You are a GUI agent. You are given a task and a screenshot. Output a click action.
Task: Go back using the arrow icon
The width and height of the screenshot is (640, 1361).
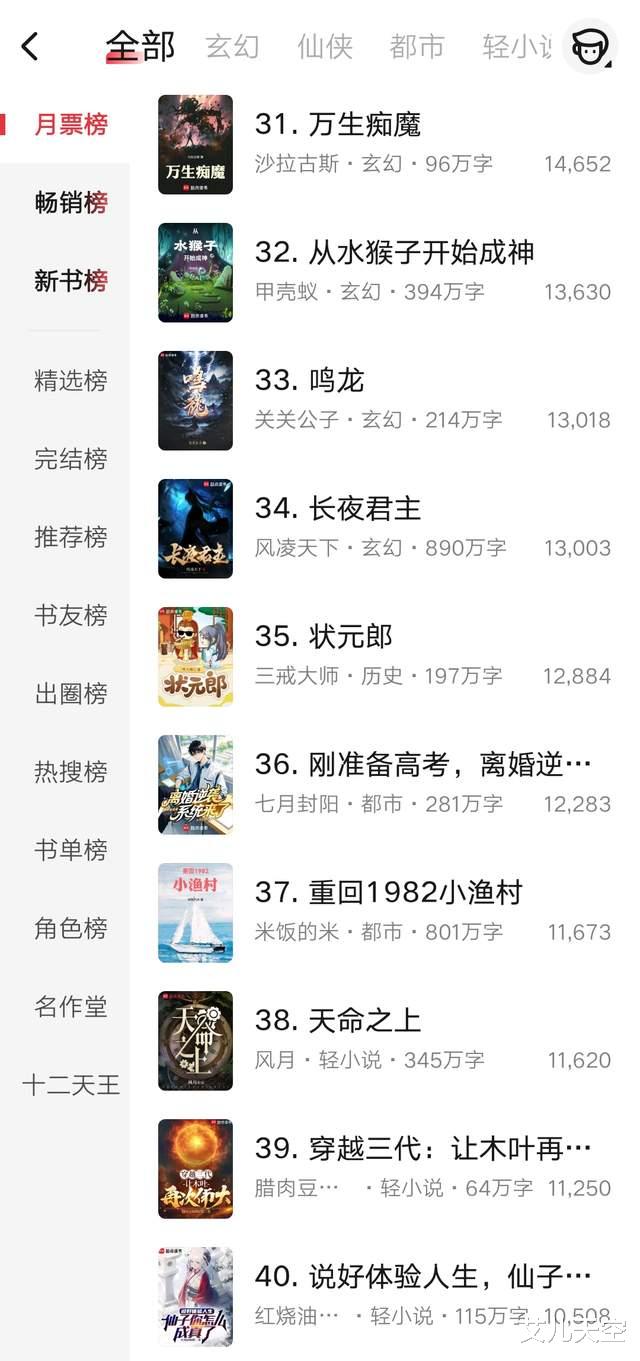pyautogui.click(x=30, y=46)
